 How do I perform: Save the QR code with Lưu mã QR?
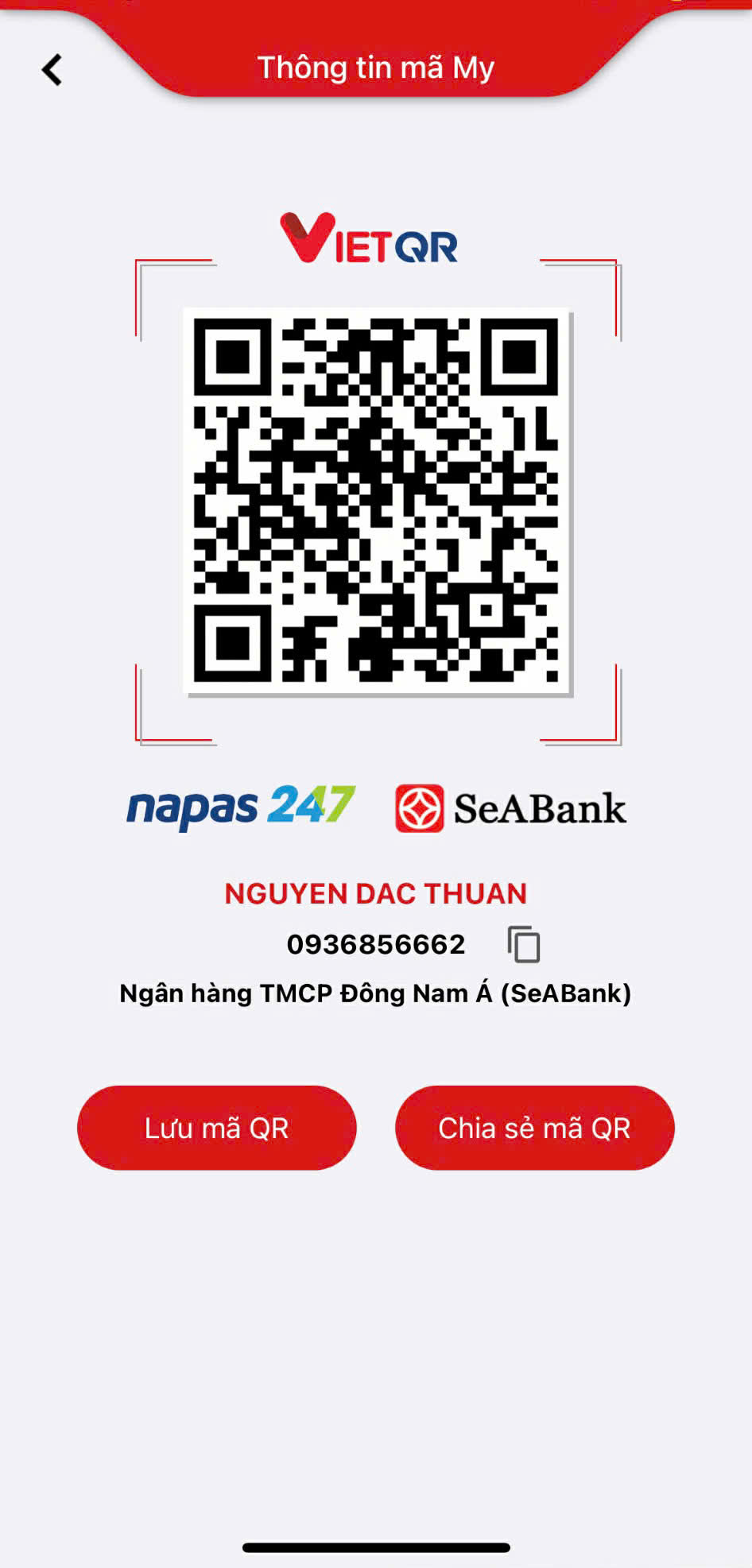[216, 1128]
